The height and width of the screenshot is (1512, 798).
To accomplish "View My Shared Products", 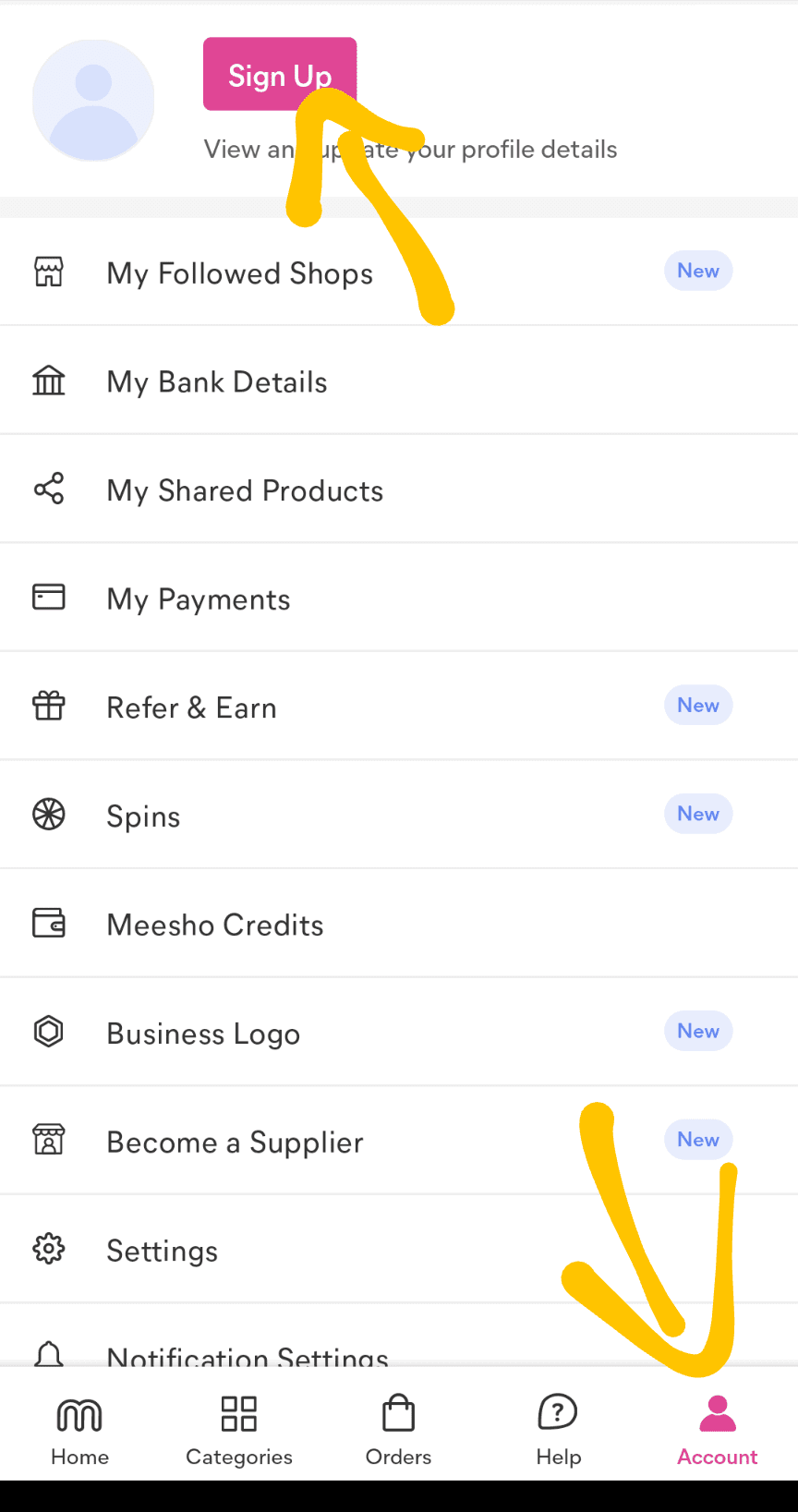I will pos(245,490).
